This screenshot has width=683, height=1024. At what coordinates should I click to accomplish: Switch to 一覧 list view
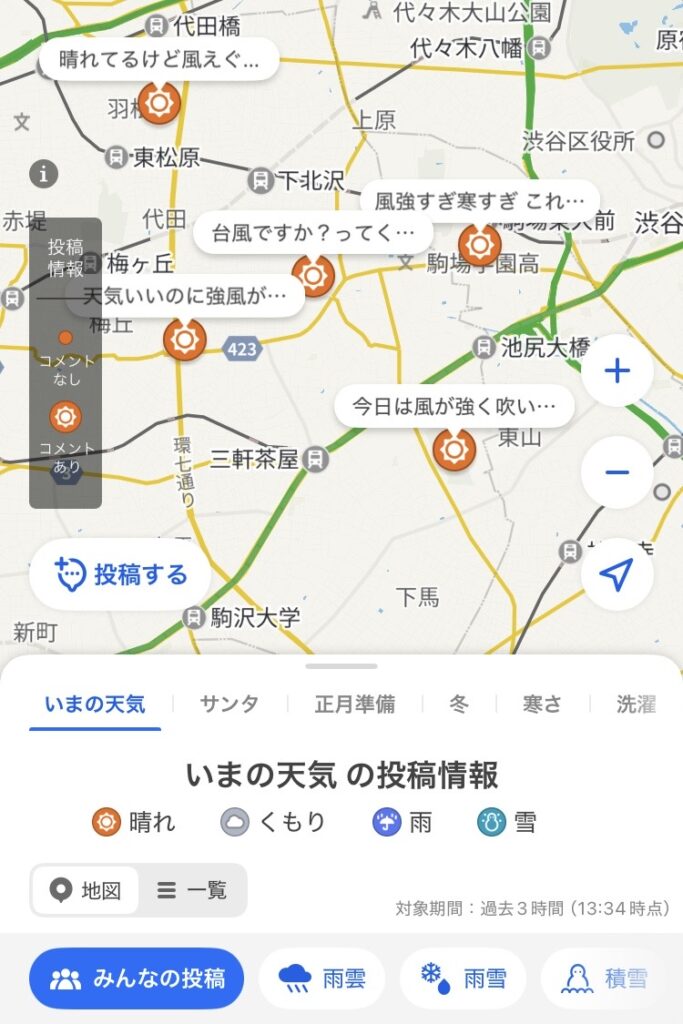(193, 890)
